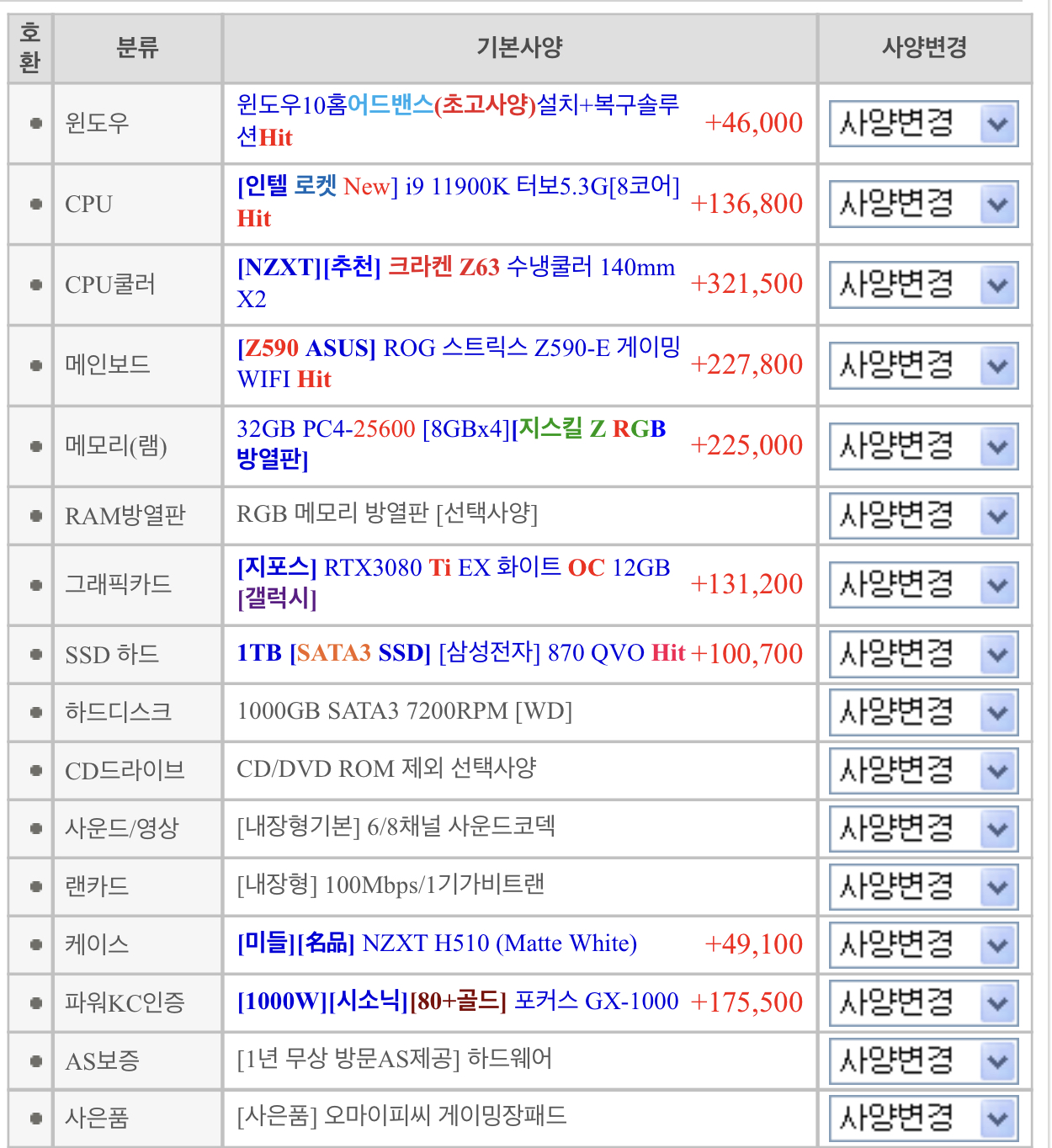This screenshot has height=1148, width=1052.
Task: Select the 사양변경 dropdown for 메모리(램)
Action: [x=923, y=446]
